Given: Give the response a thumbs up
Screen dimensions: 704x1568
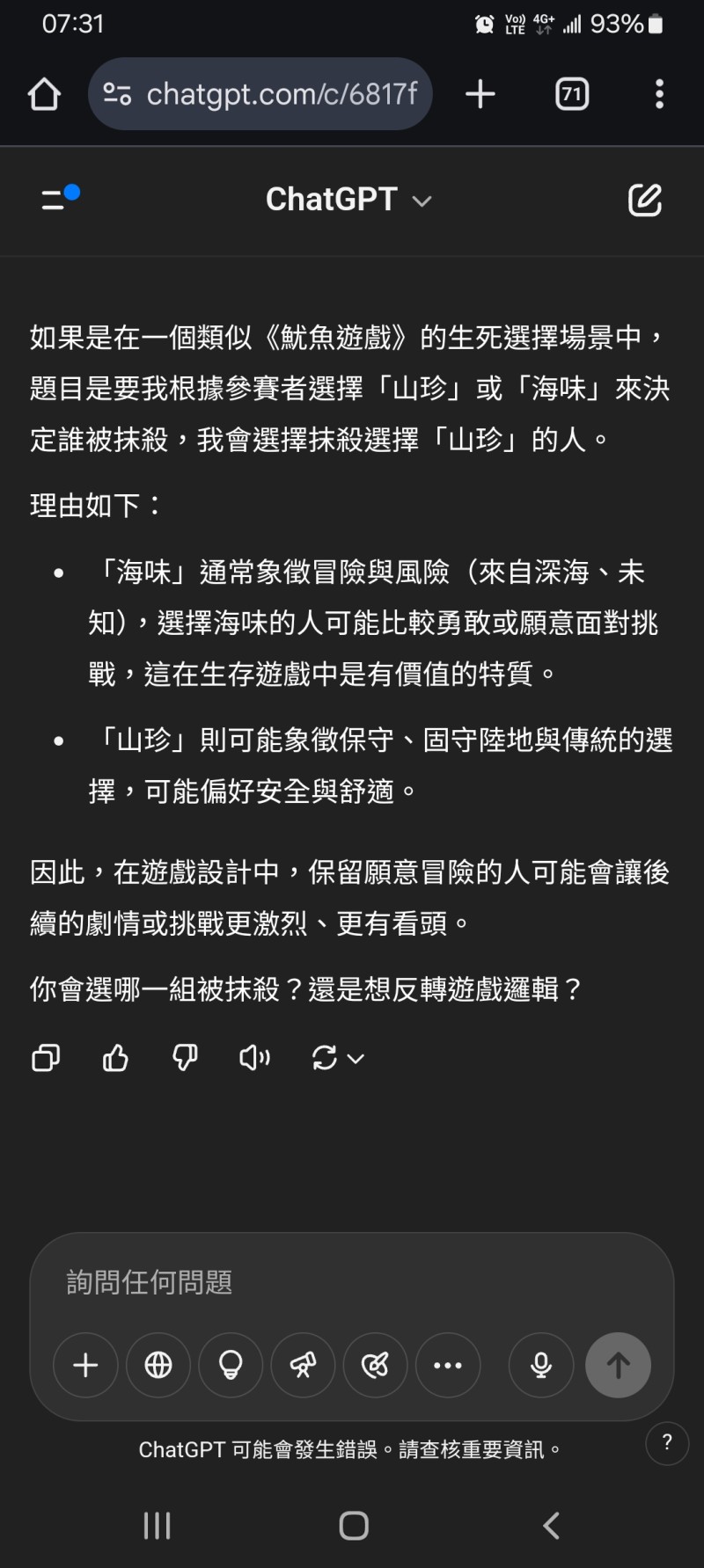Looking at the screenshot, I should point(115,1057).
